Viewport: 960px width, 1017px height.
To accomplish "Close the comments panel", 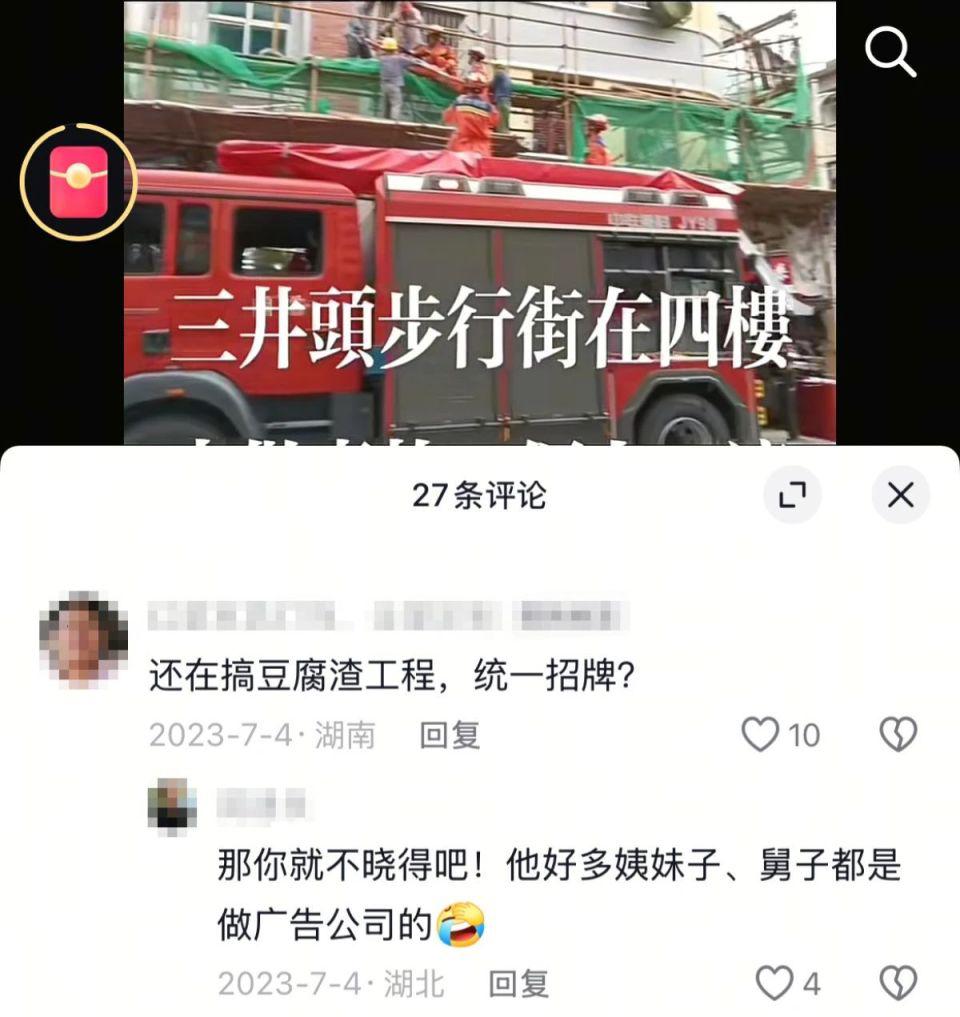I will [x=900, y=495].
